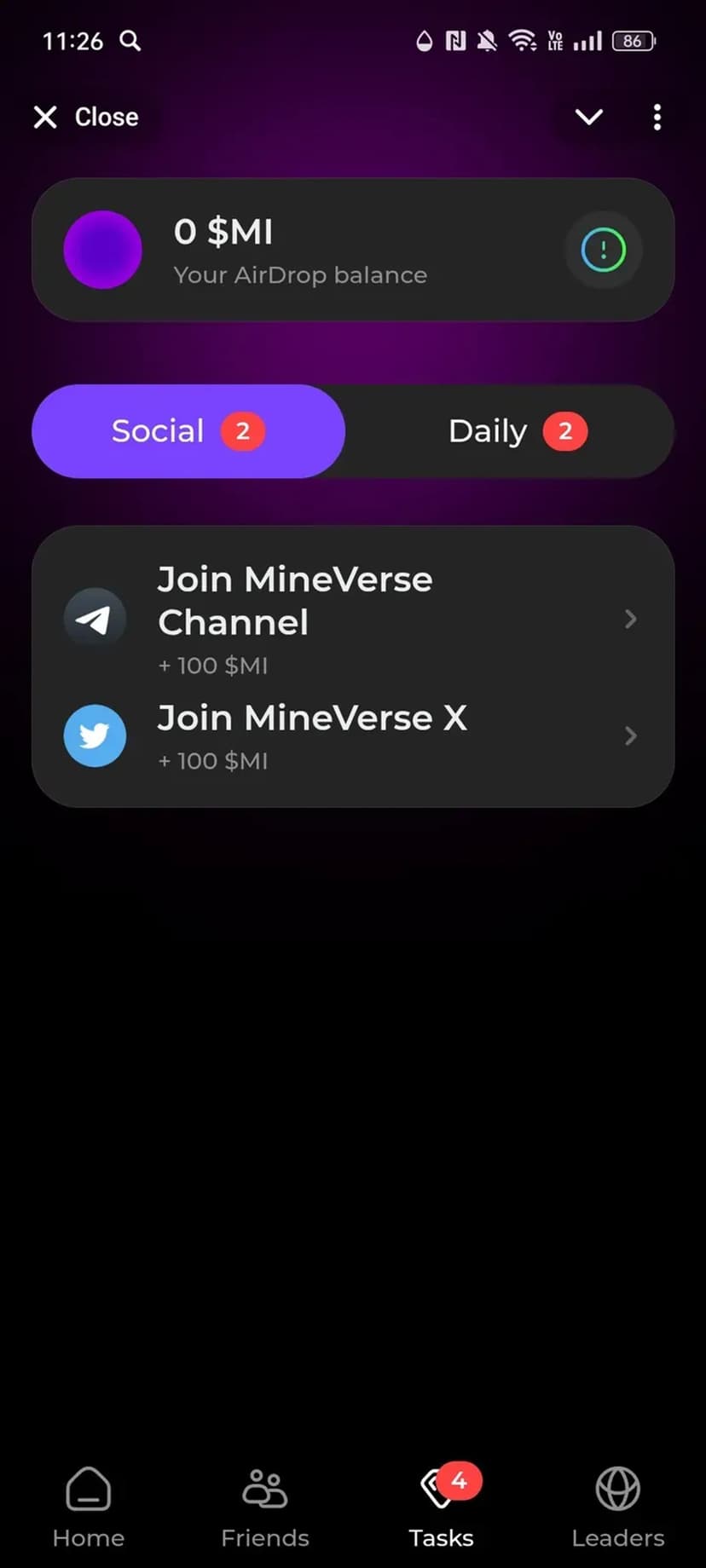The width and height of the screenshot is (706, 1568).
Task: Switch to the Leaders tab
Action: coord(617,1507)
